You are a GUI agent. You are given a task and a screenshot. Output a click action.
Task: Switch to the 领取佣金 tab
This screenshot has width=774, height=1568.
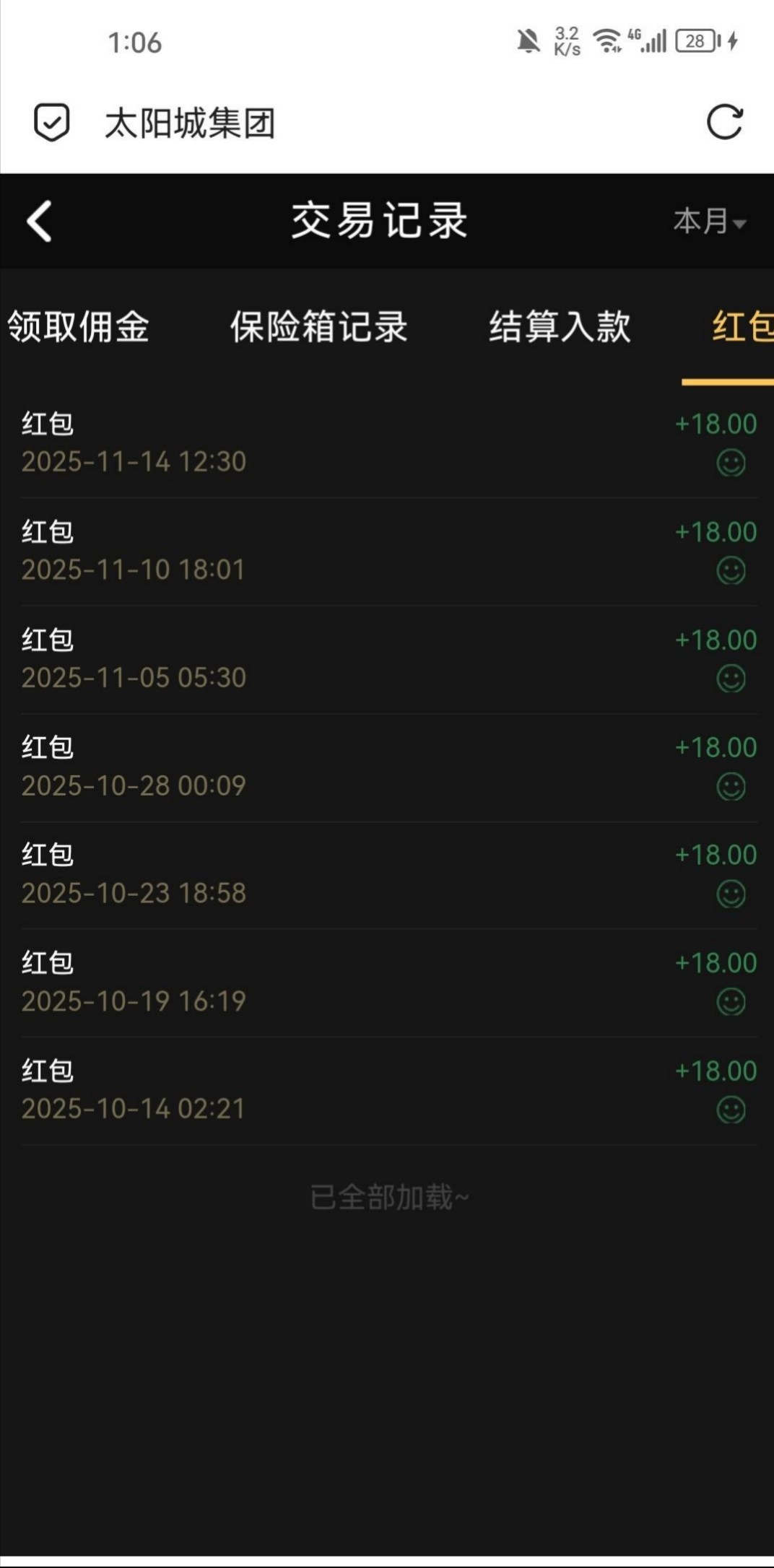(x=78, y=326)
